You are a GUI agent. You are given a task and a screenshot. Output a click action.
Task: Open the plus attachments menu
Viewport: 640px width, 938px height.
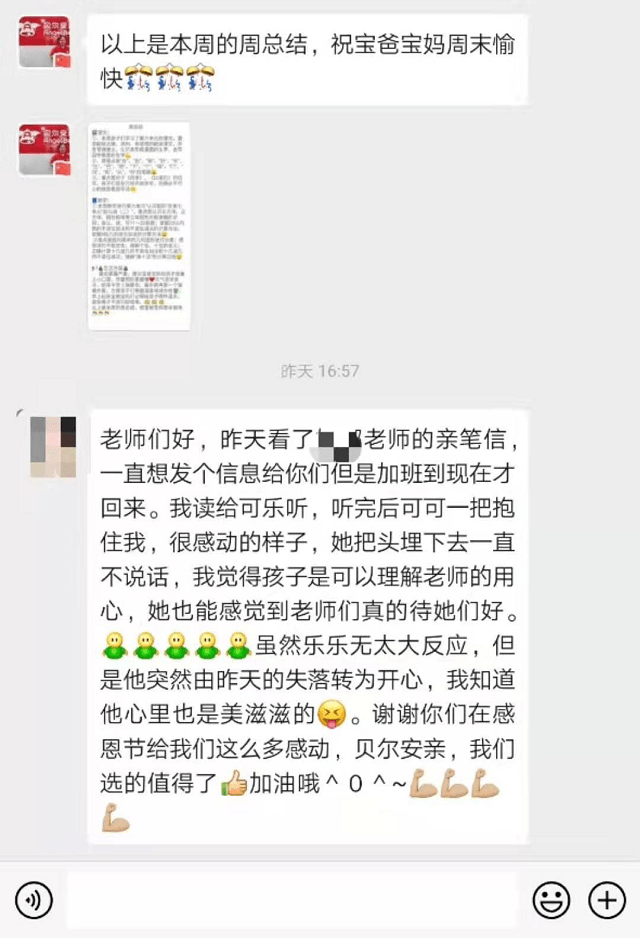tap(606, 901)
